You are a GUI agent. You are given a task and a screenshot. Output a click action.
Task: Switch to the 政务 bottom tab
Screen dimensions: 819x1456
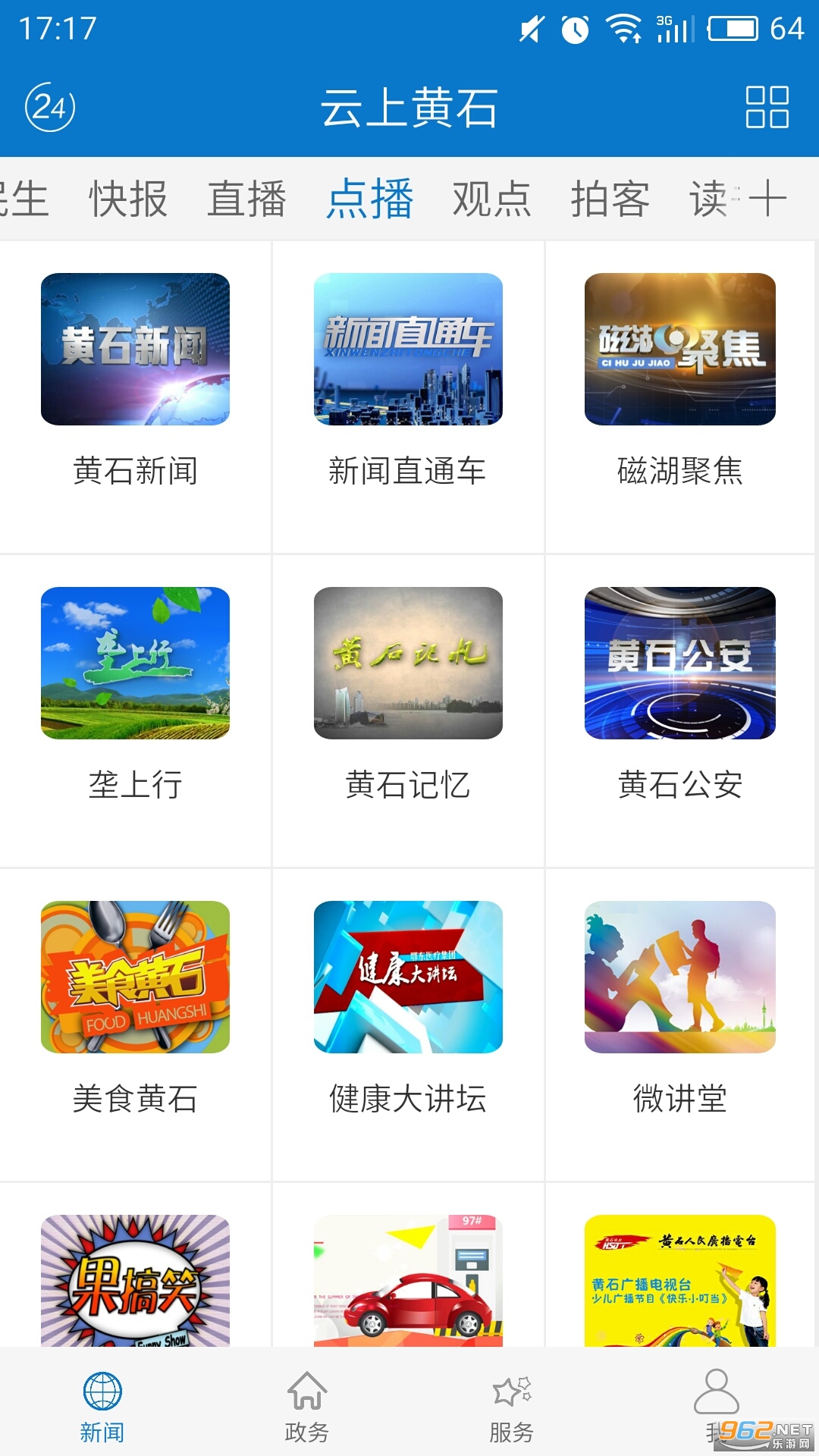click(306, 1407)
